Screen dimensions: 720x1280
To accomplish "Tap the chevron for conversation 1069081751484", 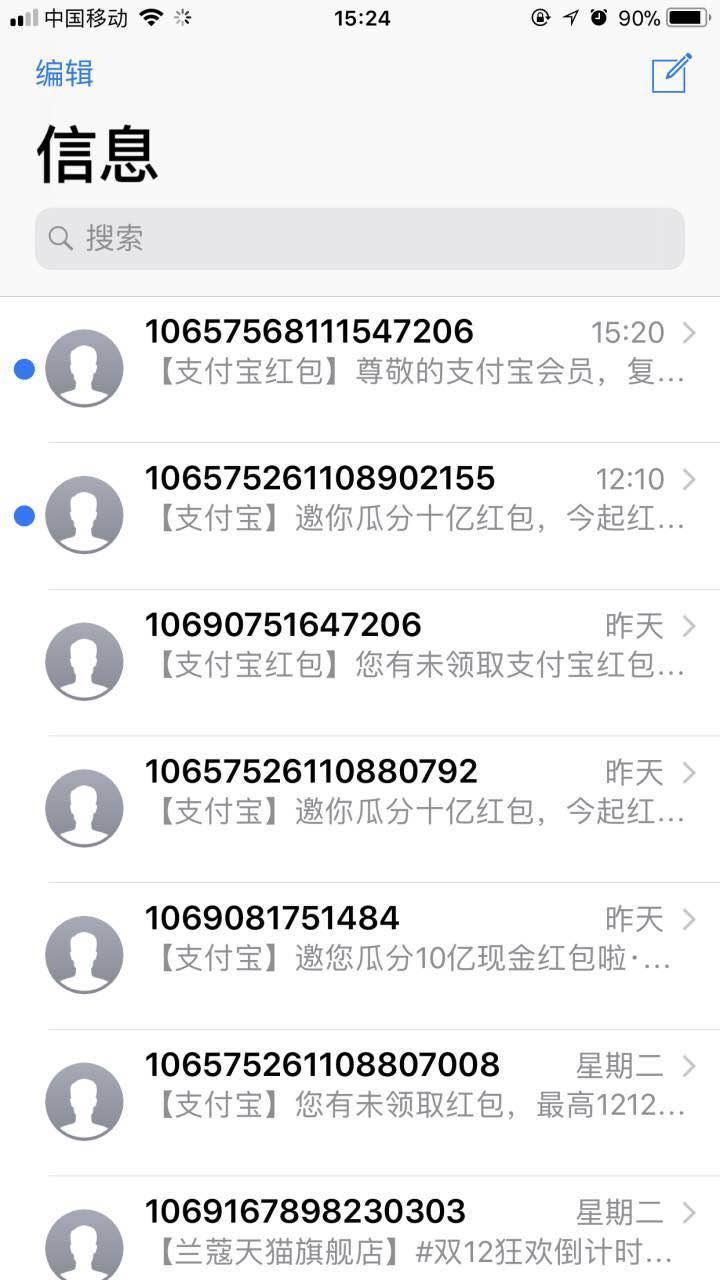I will (688, 919).
